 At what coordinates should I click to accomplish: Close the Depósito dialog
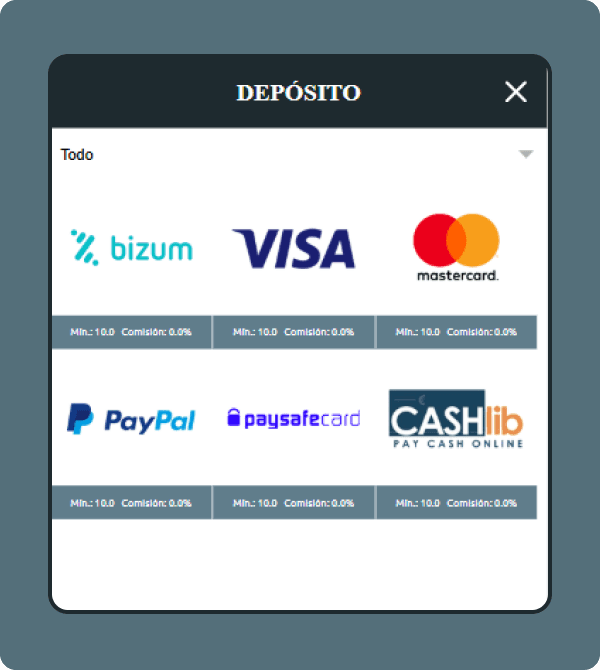515,92
